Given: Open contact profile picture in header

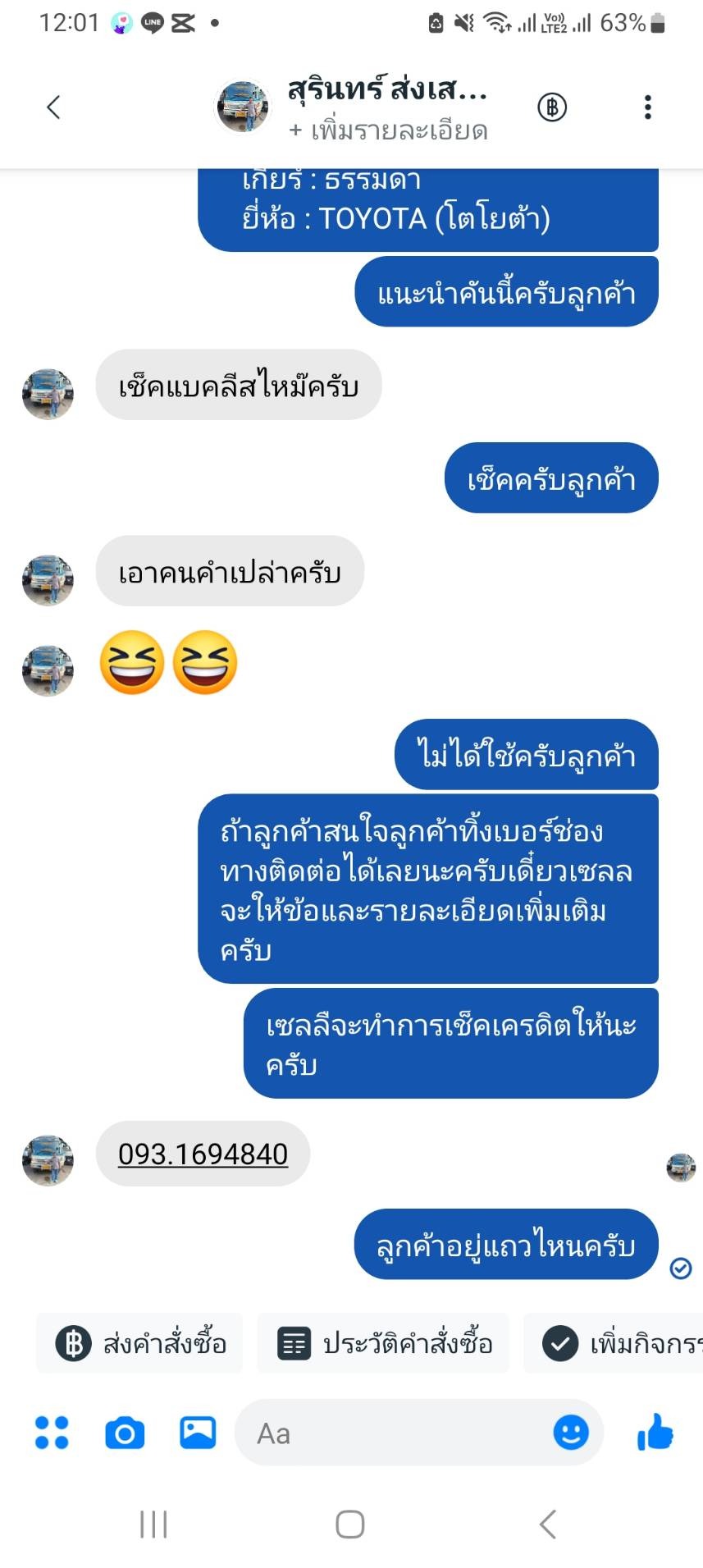Looking at the screenshot, I should pyautogui.click(x=243, y=107).
